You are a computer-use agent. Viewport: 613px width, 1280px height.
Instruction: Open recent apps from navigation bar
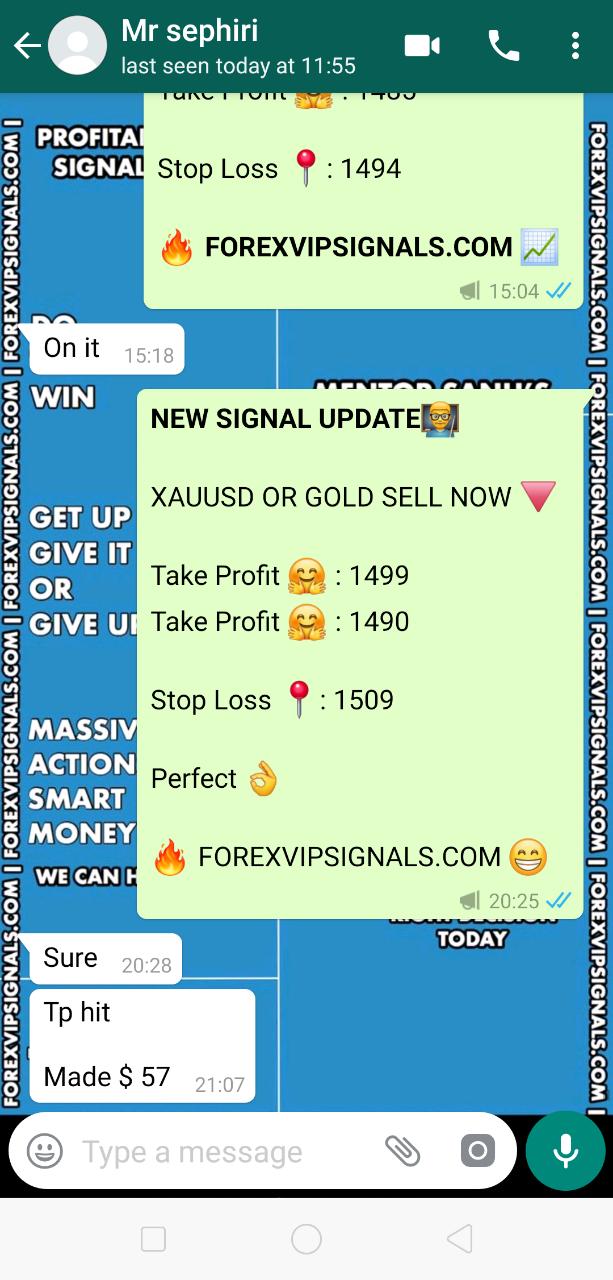(x=153, y=1239)
